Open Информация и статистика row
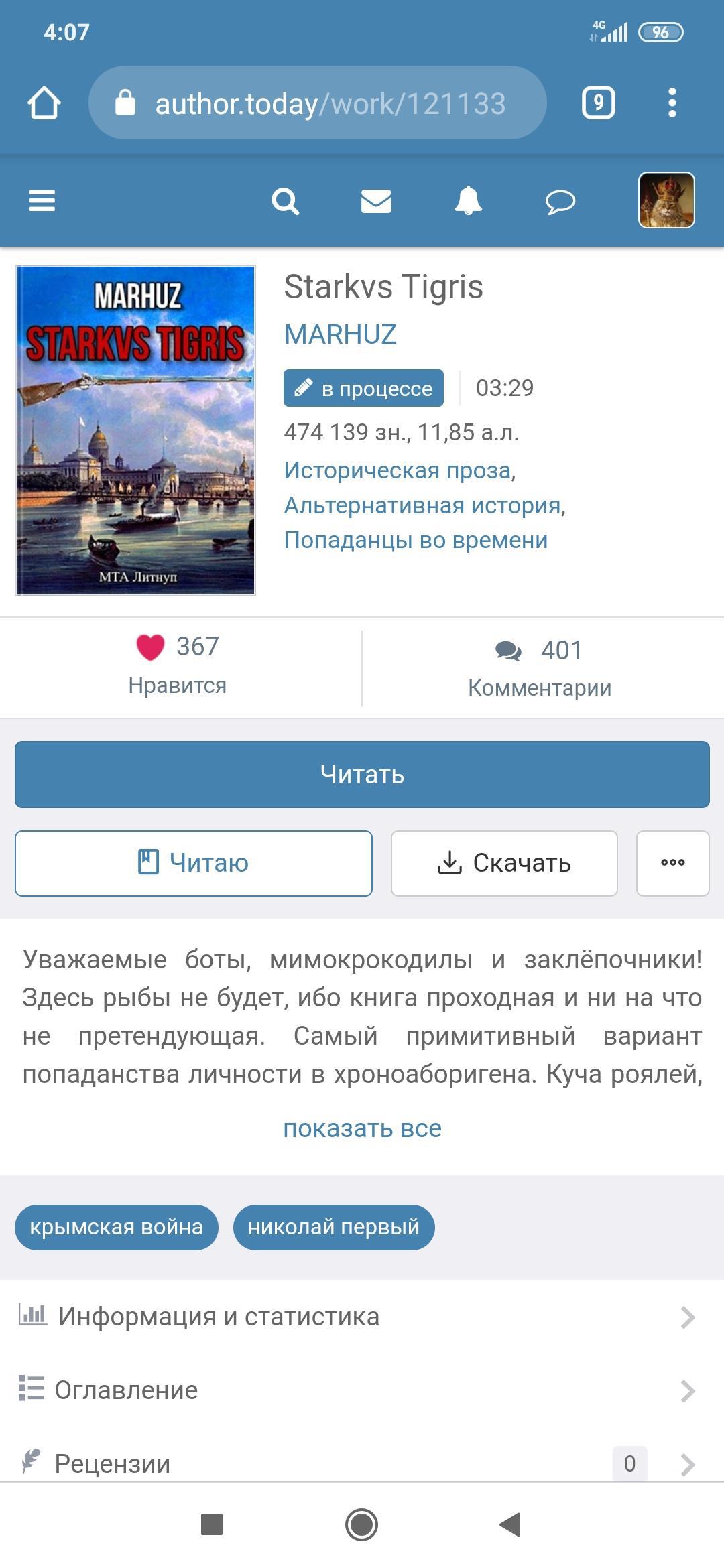The height and width of the screenshot is (1568, 724). click(362, 1317)
